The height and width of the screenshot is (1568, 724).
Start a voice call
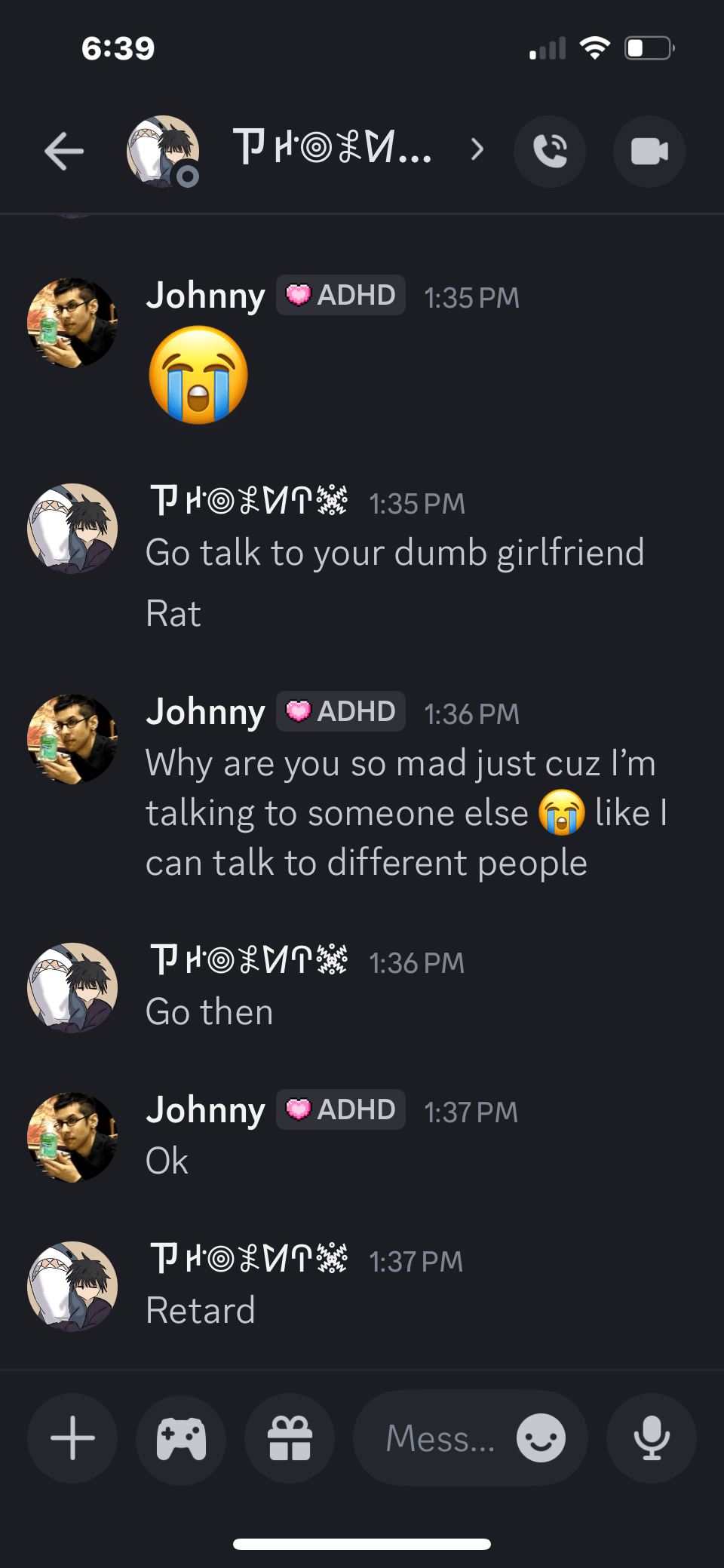coord(550,151)
